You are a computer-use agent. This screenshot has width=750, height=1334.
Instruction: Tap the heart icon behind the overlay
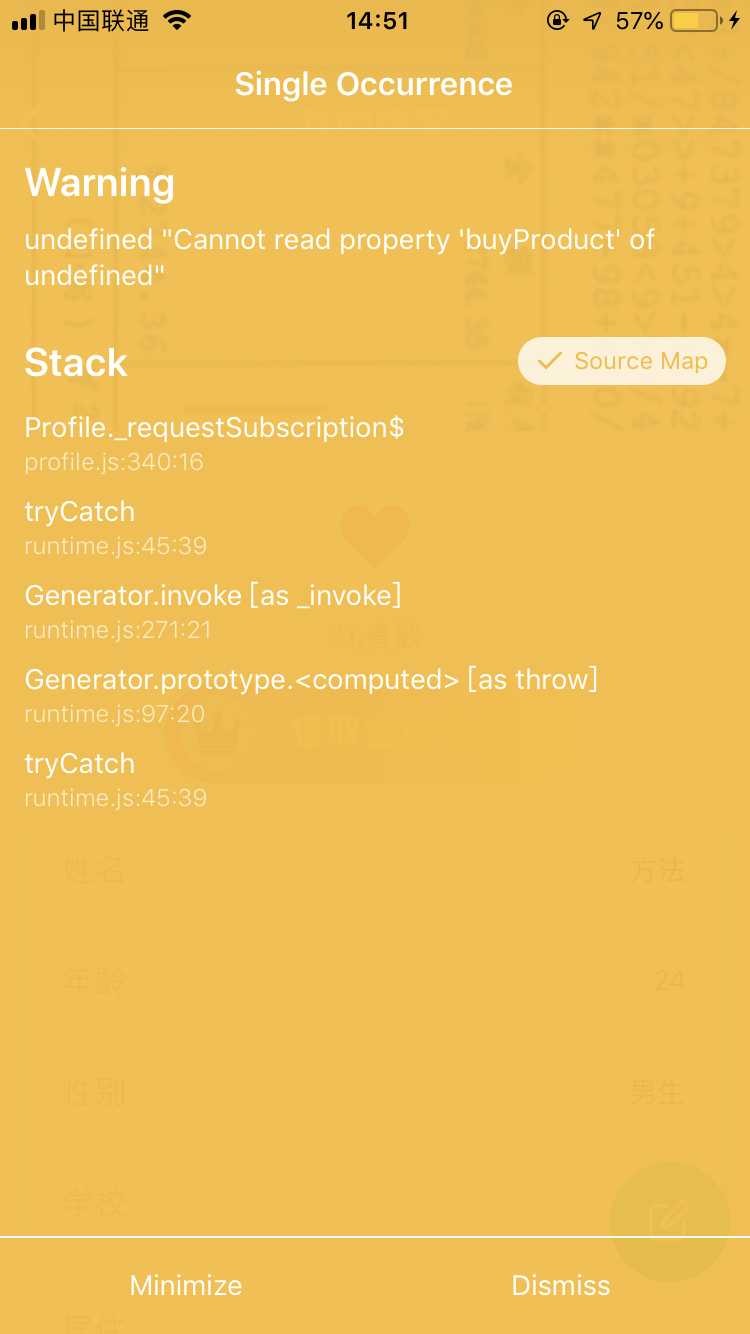375,535
